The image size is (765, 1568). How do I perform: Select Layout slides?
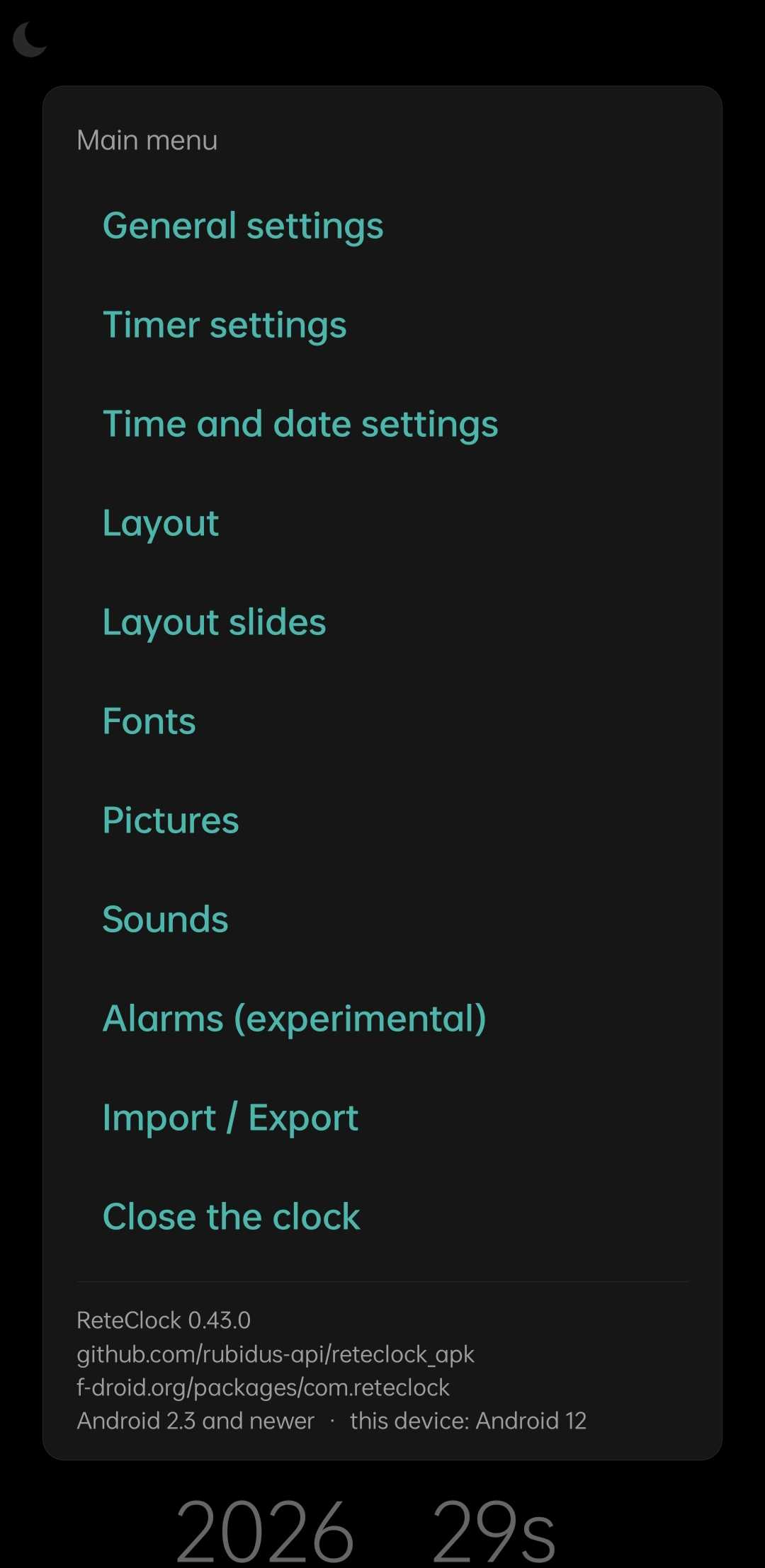(x=382, y=622)
